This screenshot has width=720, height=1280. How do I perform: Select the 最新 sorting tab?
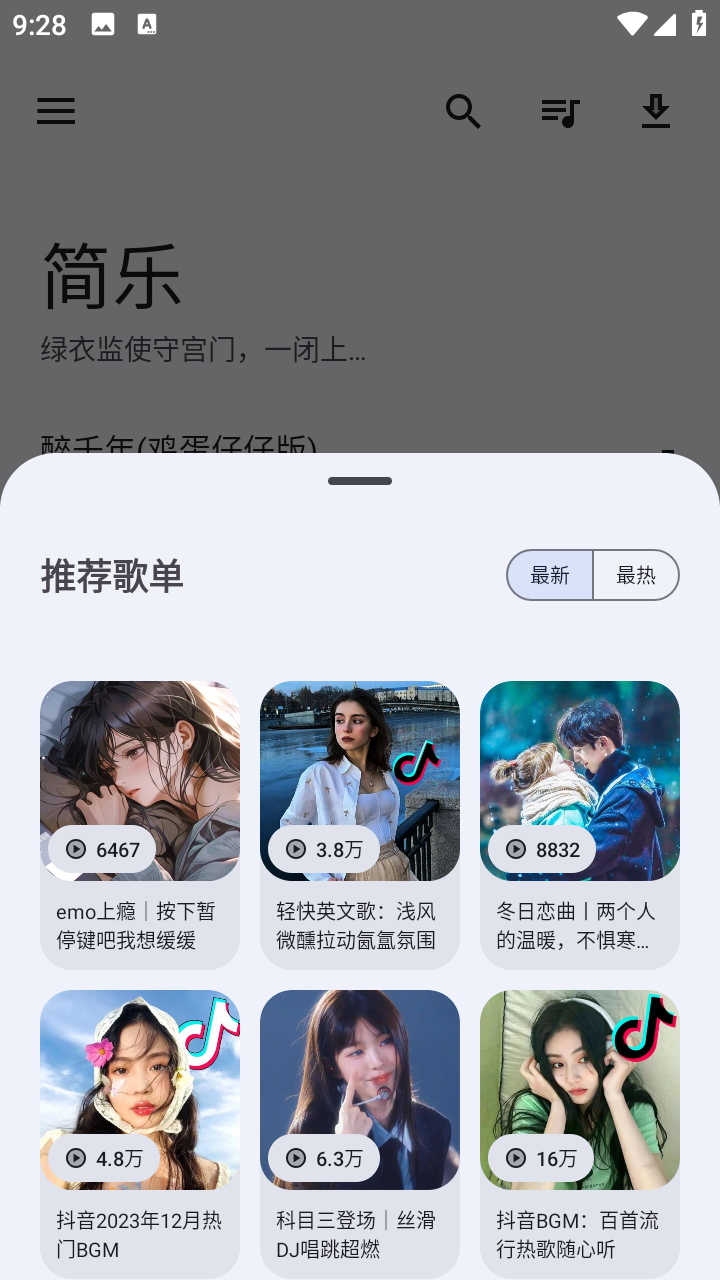coord(550,575)
